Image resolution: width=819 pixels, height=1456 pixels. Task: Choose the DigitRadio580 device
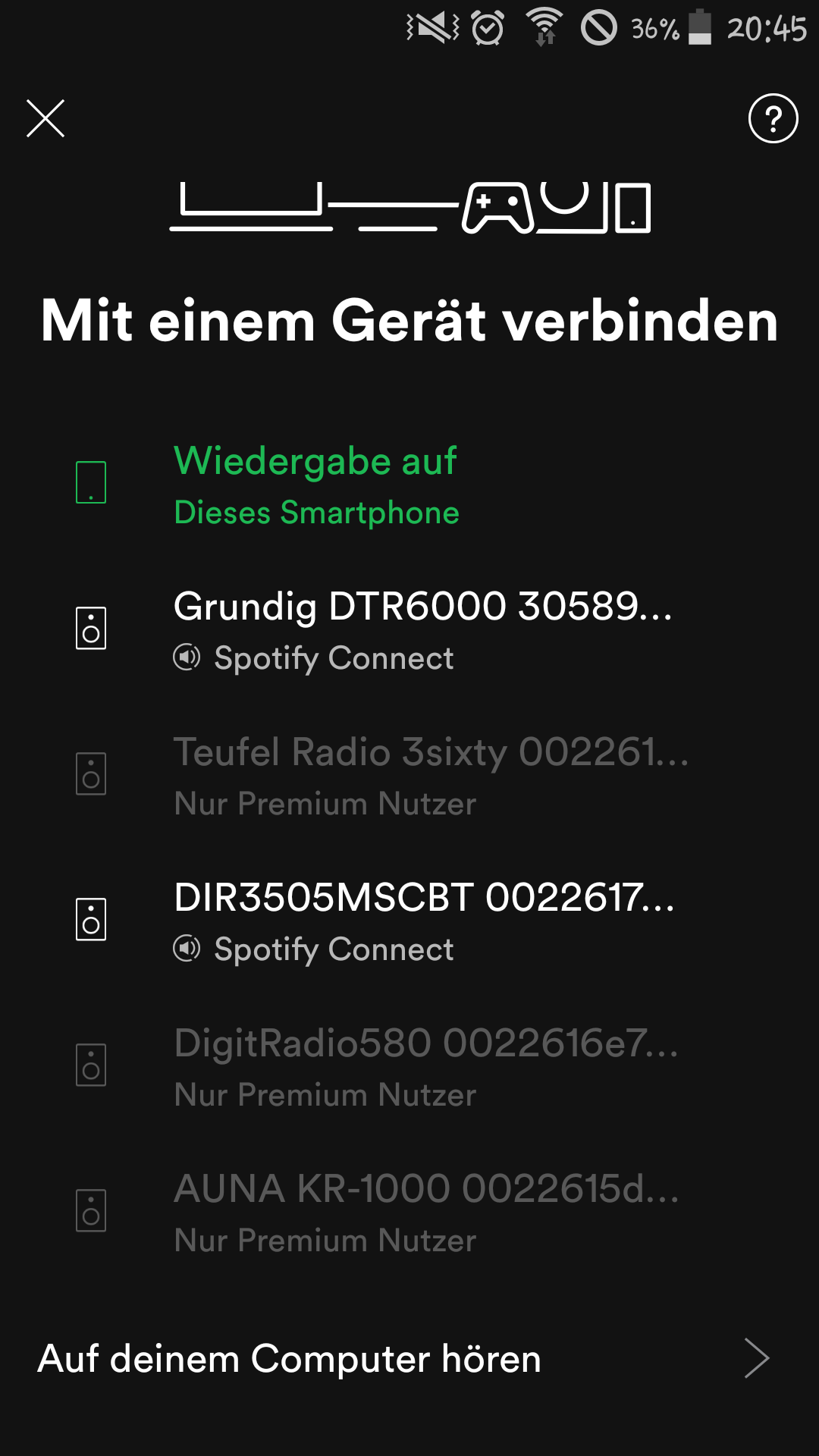click(425, 1066)
